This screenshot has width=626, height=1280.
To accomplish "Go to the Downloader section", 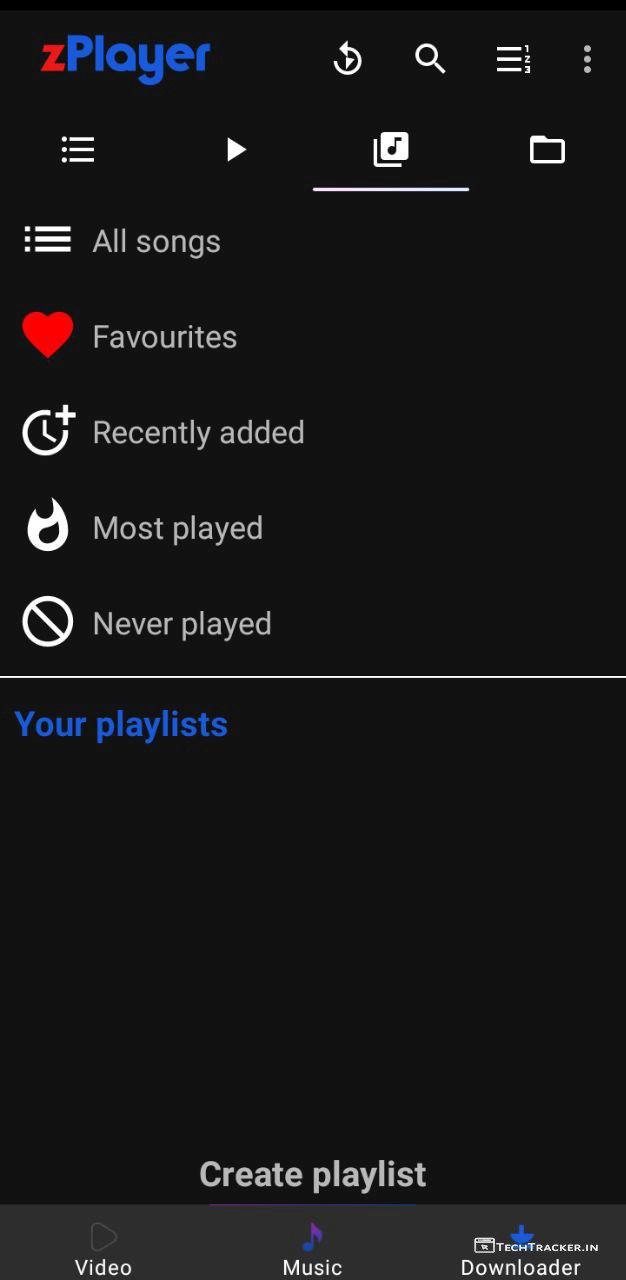I will [521, 1250].
